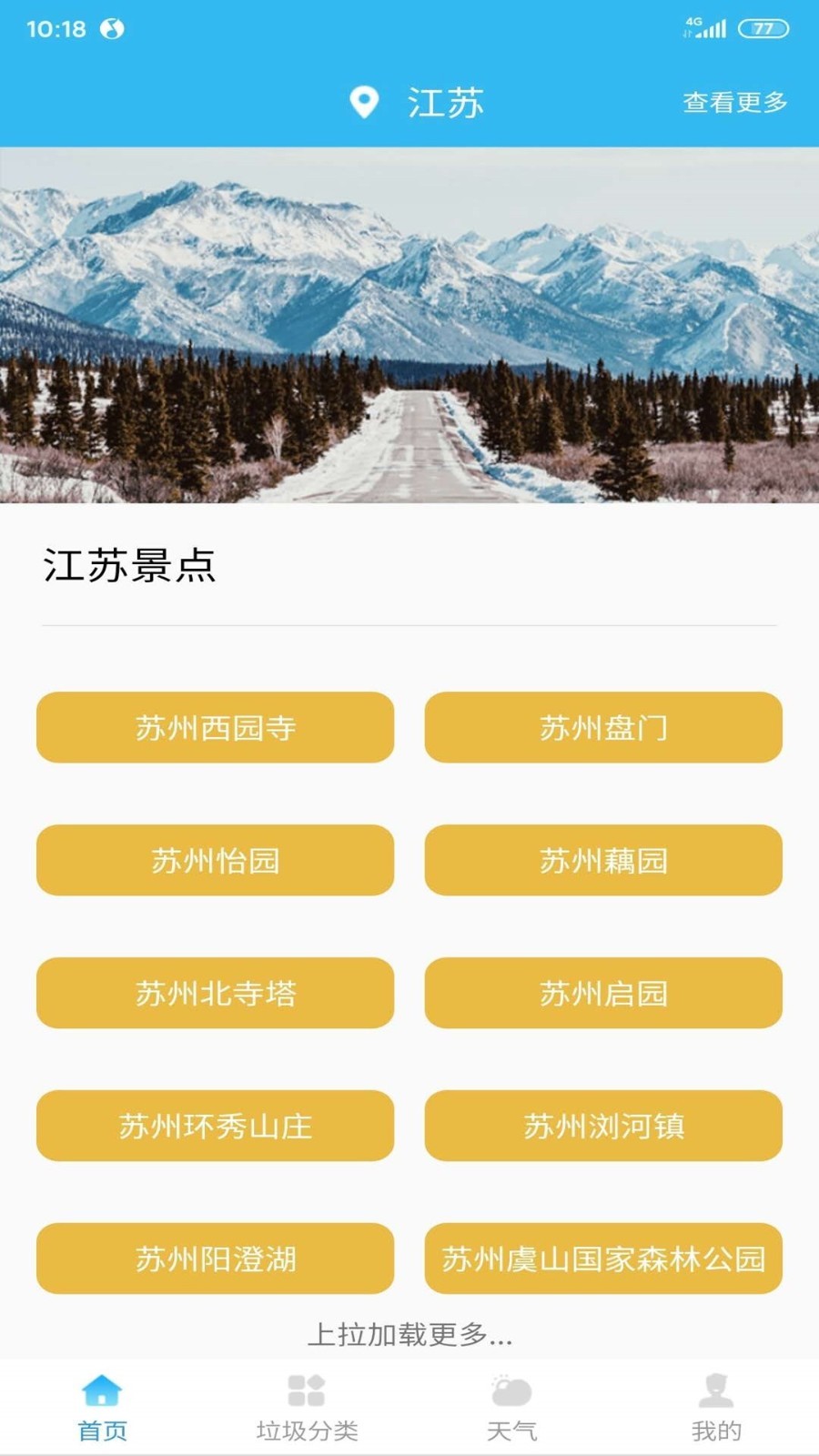The height and width of the screenshot is (1456, 819).
Task: Switch to the 天气 tab
Action: [511, 1406]
